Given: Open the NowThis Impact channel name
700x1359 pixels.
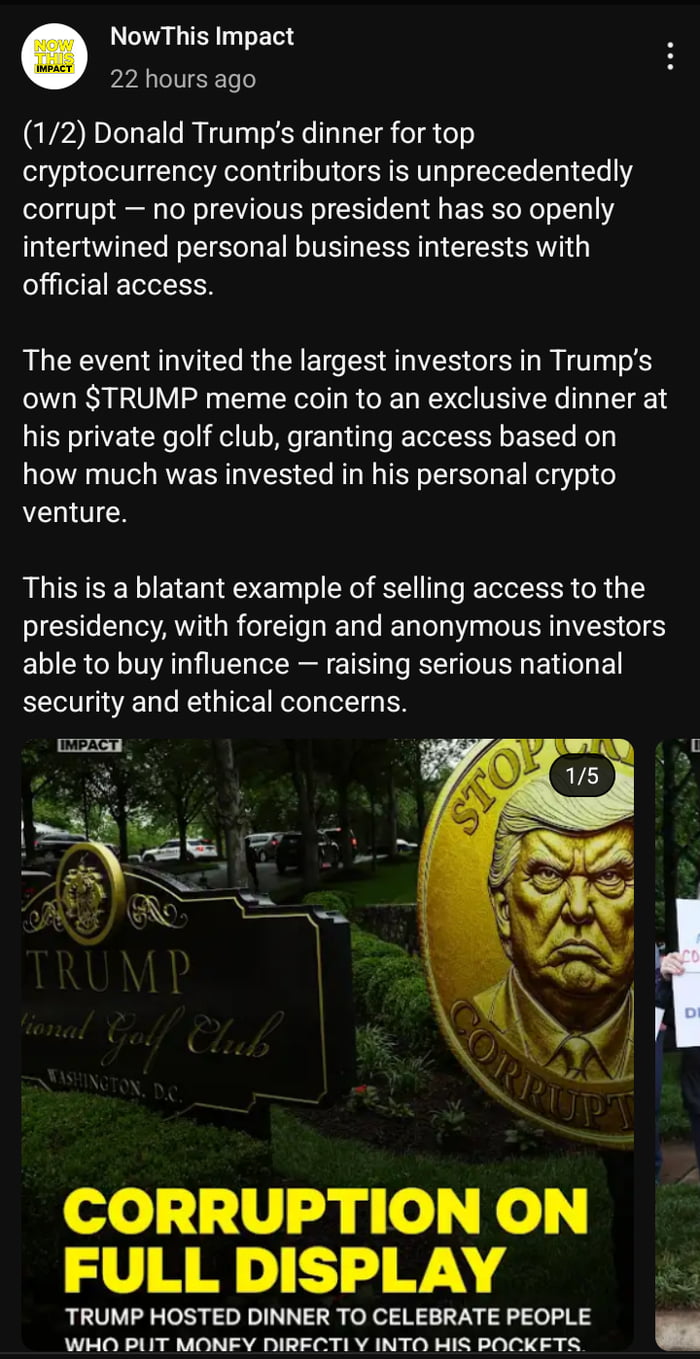Looking at the screenshot, I should pyautogui.click(x=201, y=36).
